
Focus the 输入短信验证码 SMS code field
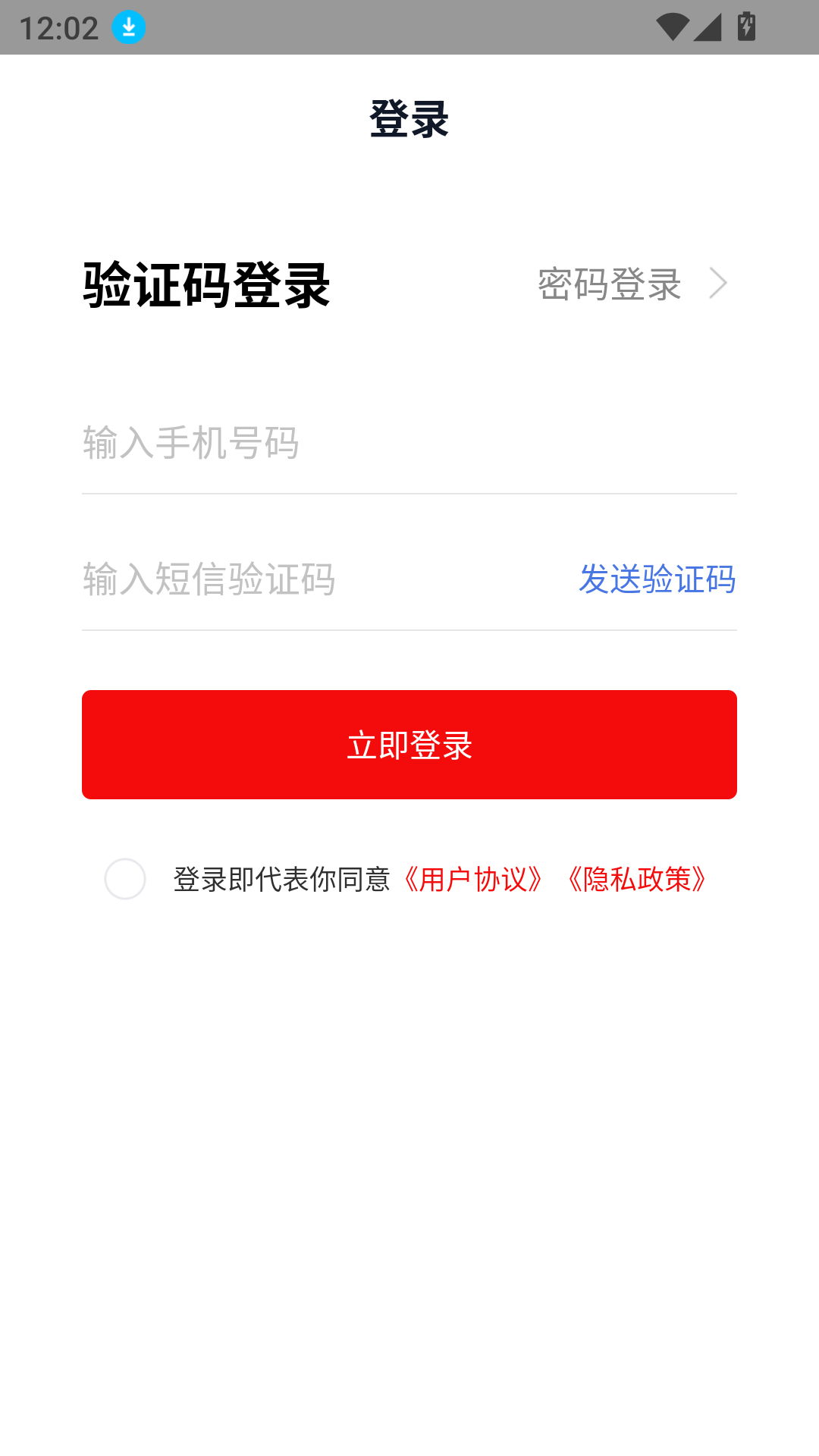click(x=303, y=580)
